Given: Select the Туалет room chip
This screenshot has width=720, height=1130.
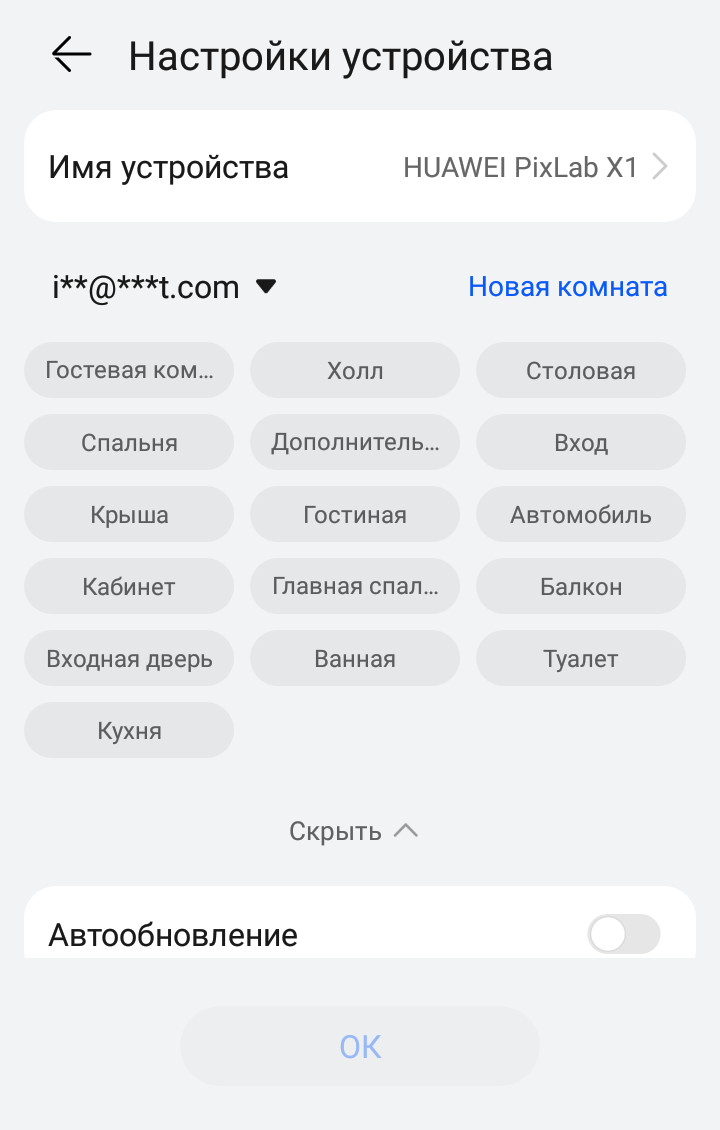Looking at the screenshot, I should [581, 659].
